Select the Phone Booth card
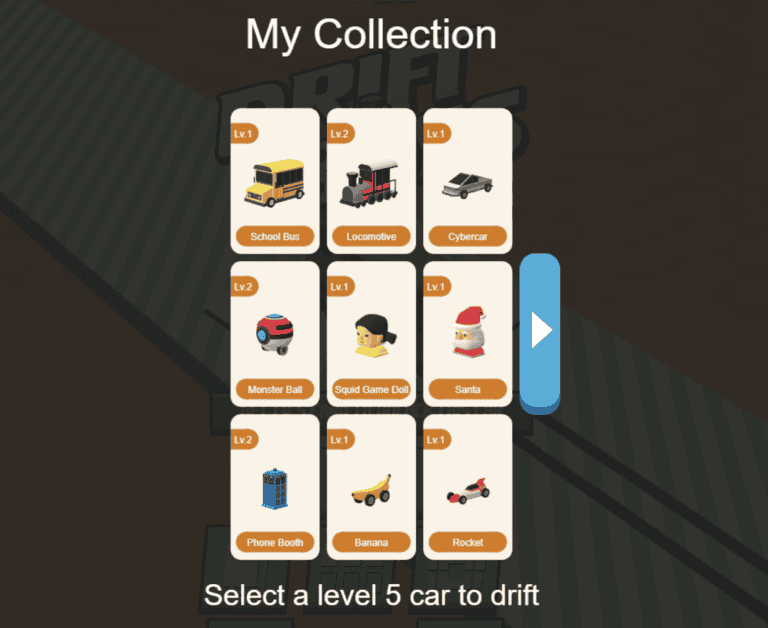The image size is (768, 628). [275, 487]
